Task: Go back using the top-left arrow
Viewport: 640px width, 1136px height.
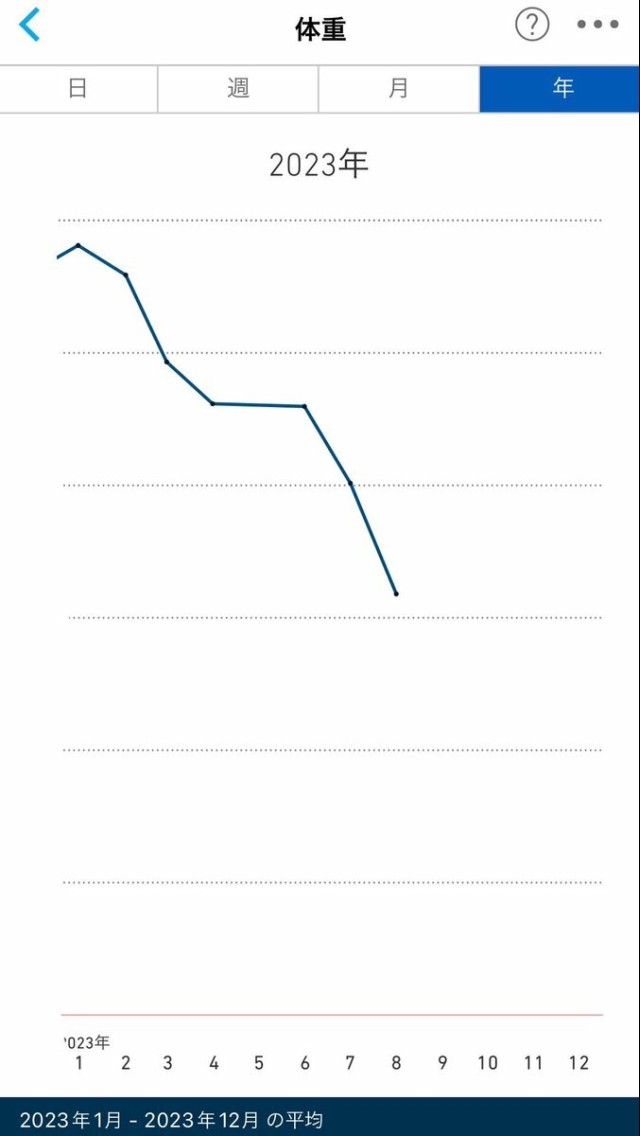Action: click(x=30, y=25)
